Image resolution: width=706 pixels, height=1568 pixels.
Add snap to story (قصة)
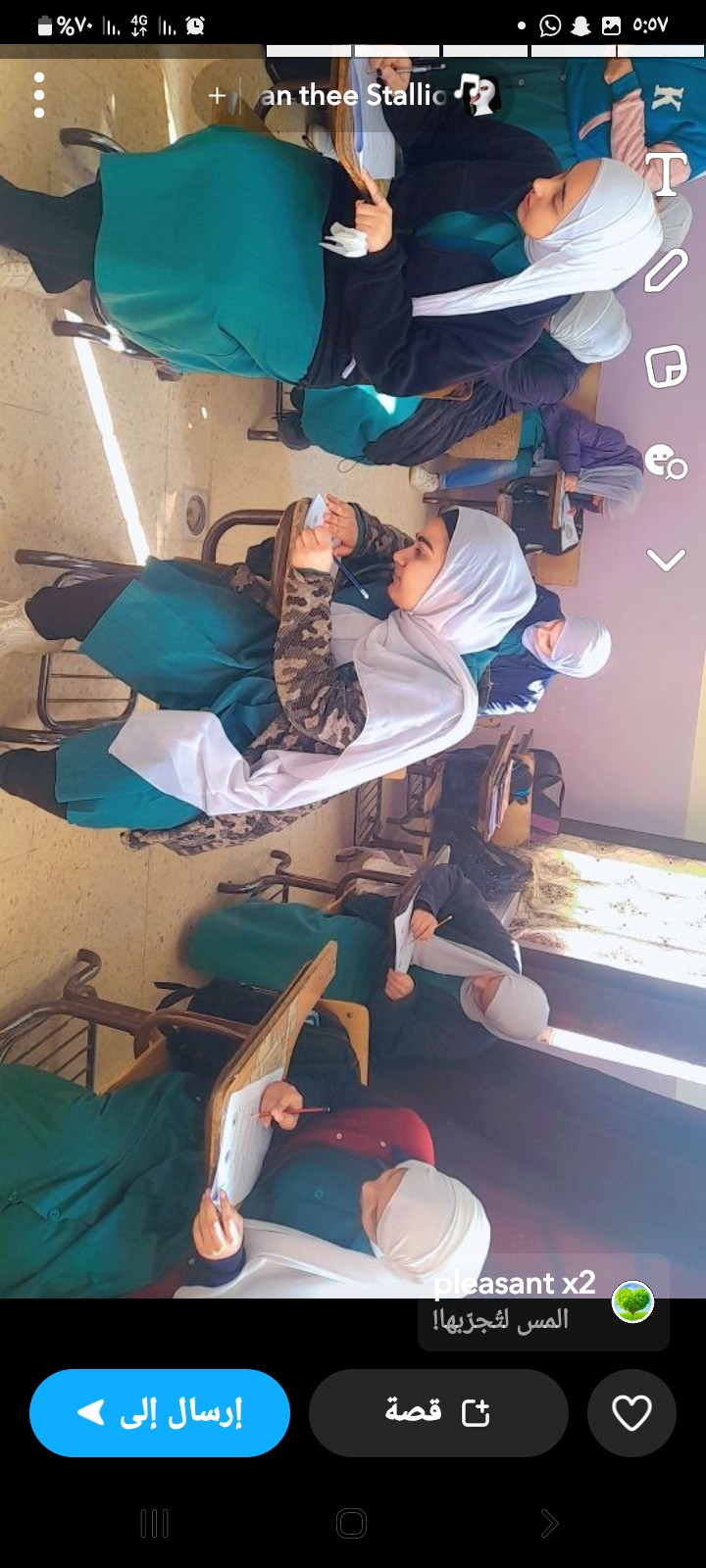coord(438,1412)
